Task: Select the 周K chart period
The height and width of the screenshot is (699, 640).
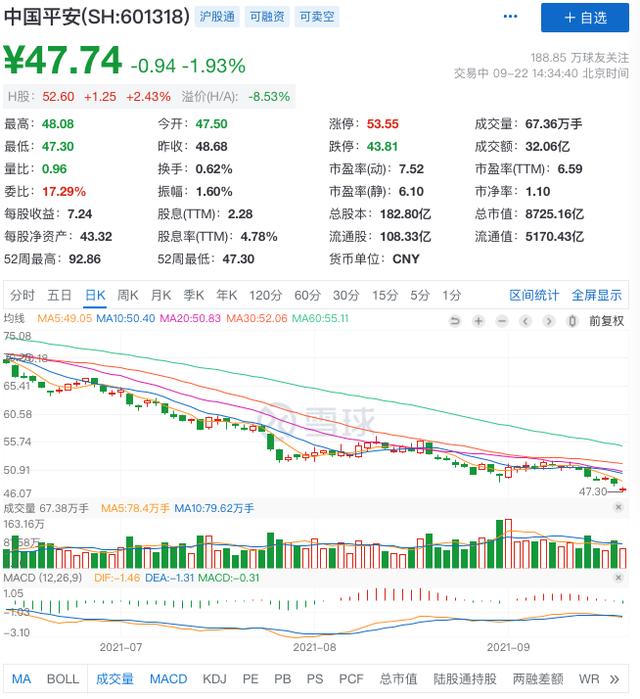Action: [127, 295]
